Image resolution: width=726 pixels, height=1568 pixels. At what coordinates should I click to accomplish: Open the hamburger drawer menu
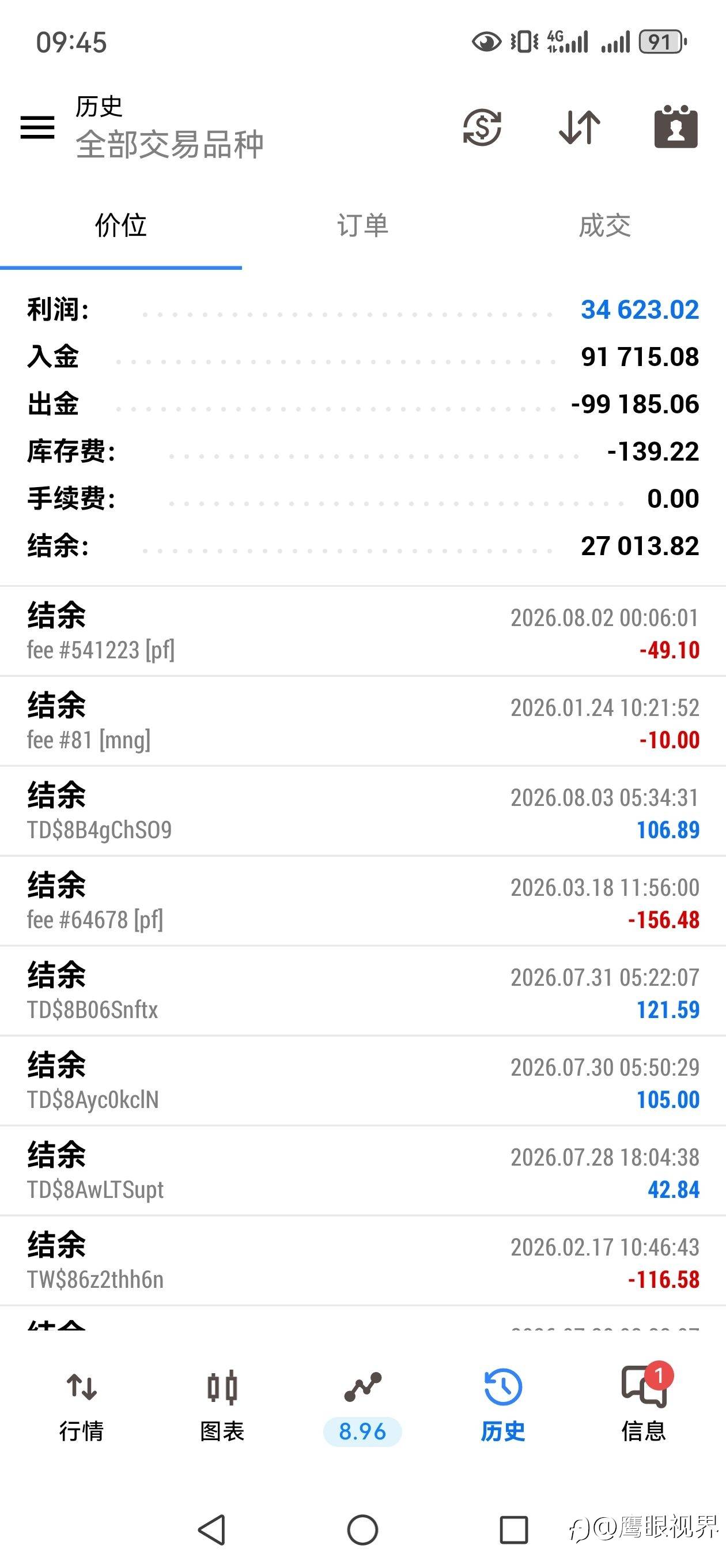(x=37, y=127)
